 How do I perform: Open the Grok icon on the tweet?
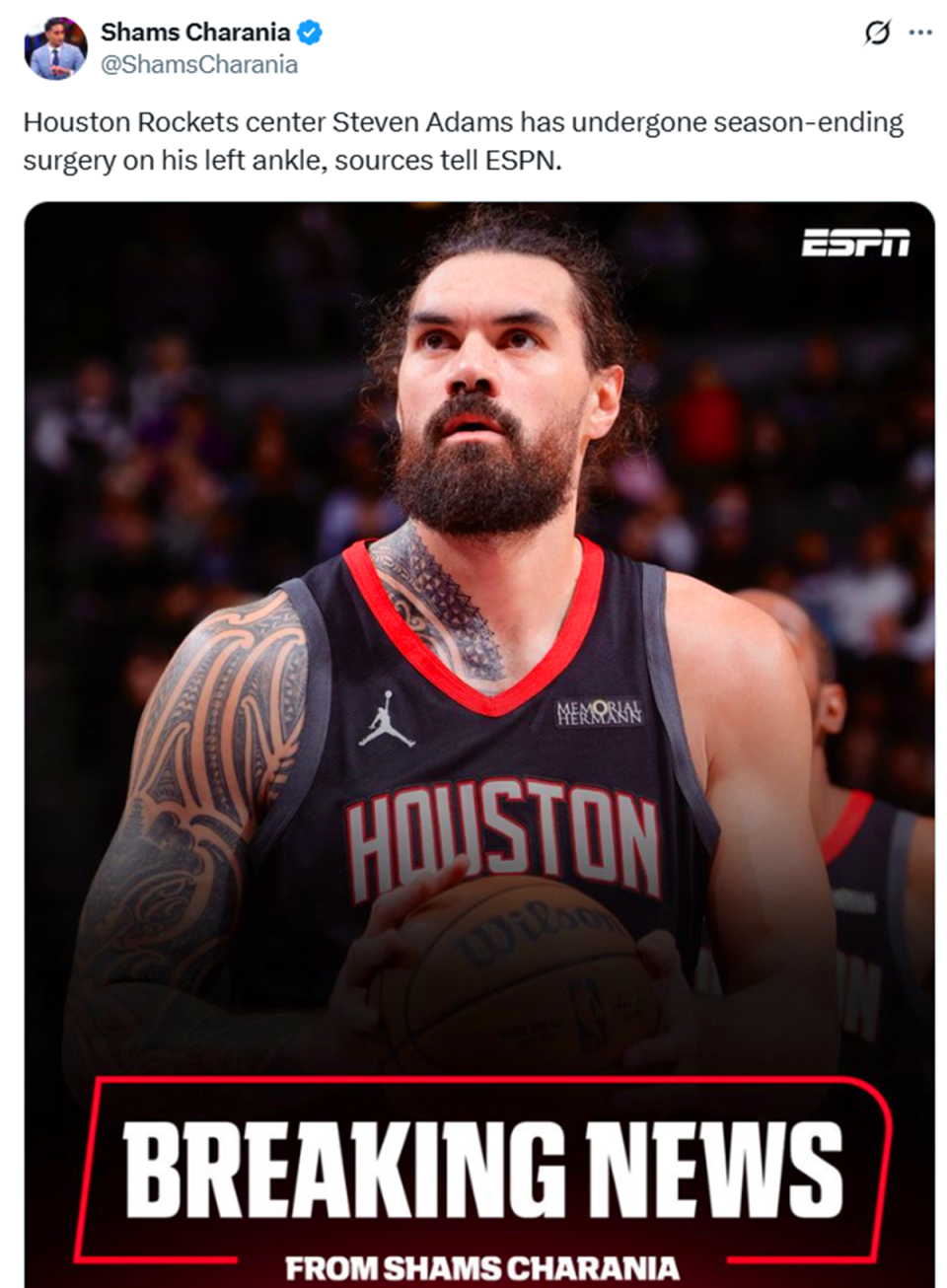(876, 33)
